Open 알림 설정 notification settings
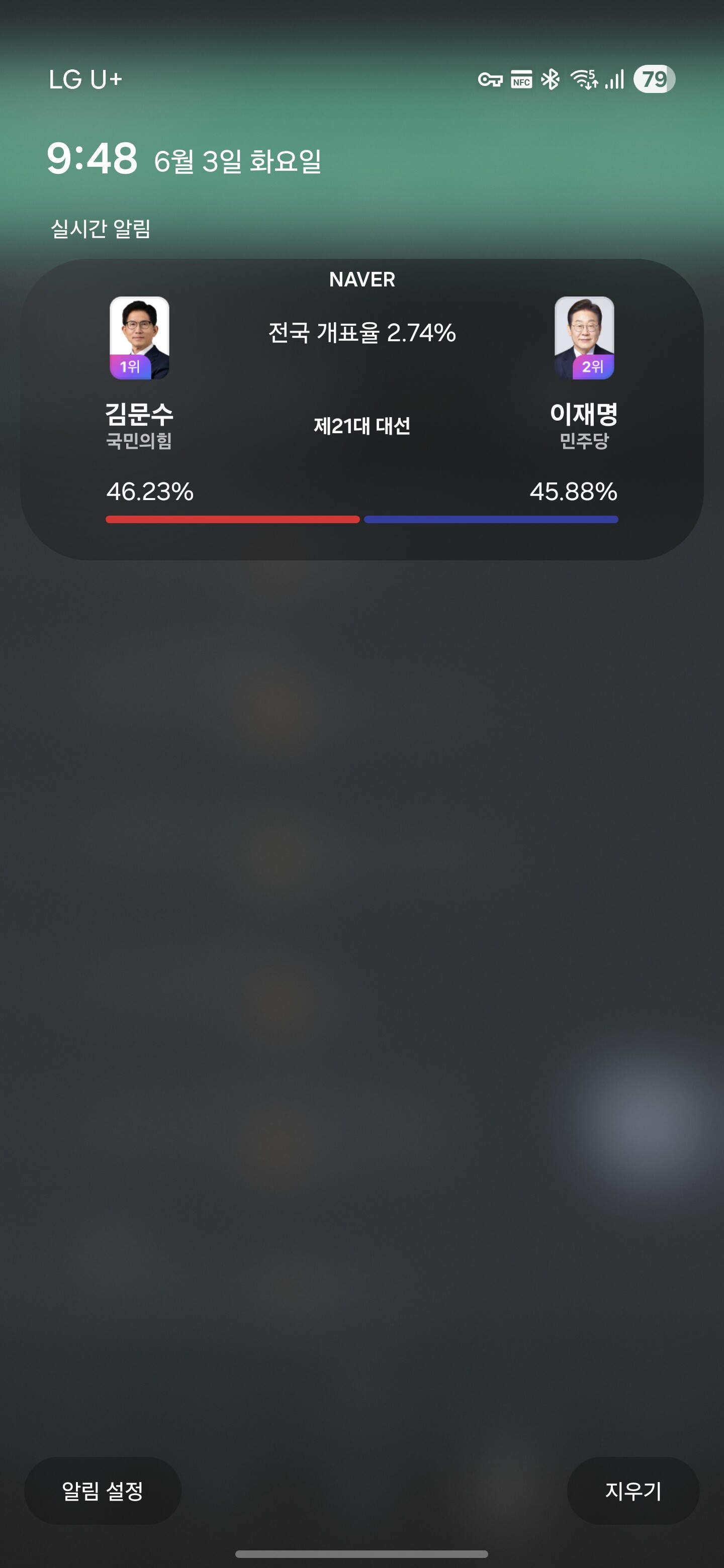724x1568 pixels. (x=102, y=1491)
